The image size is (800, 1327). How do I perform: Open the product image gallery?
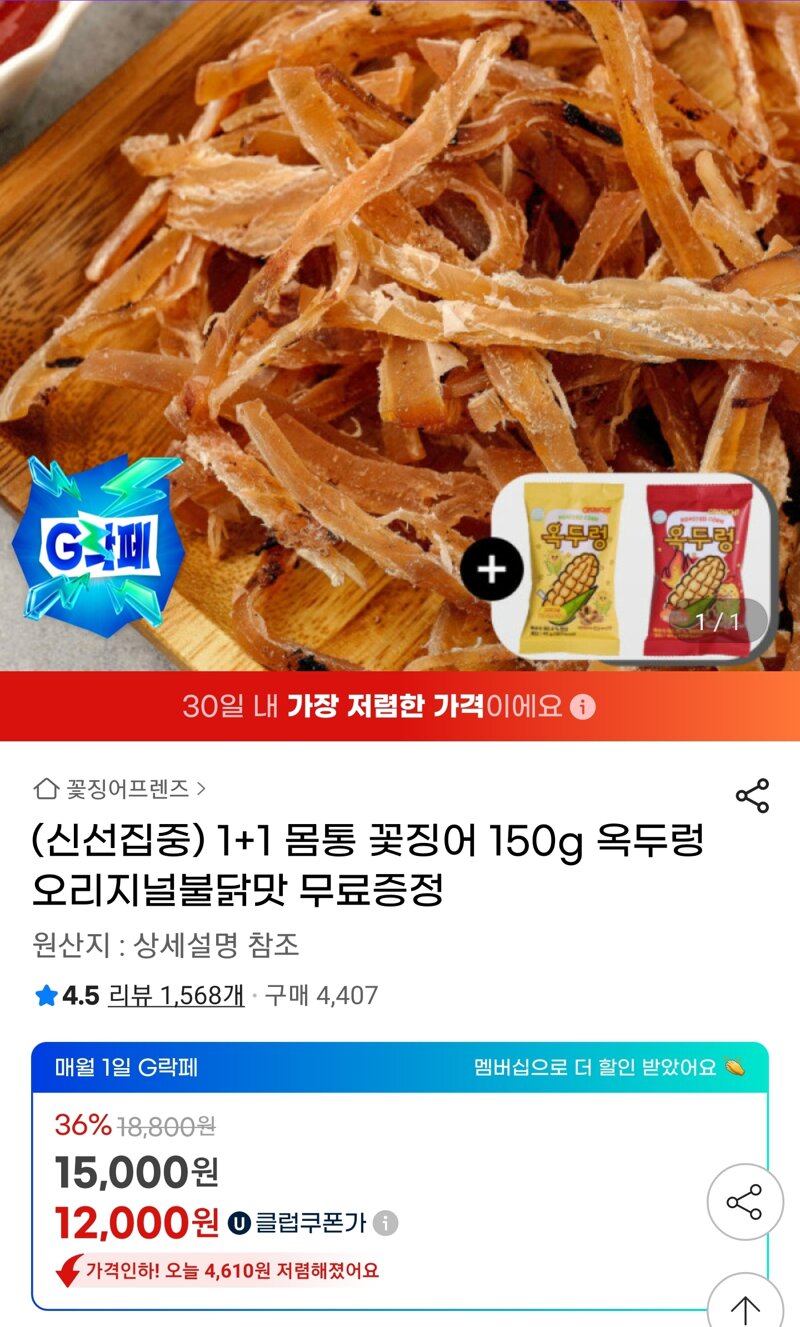click(400, 300)
